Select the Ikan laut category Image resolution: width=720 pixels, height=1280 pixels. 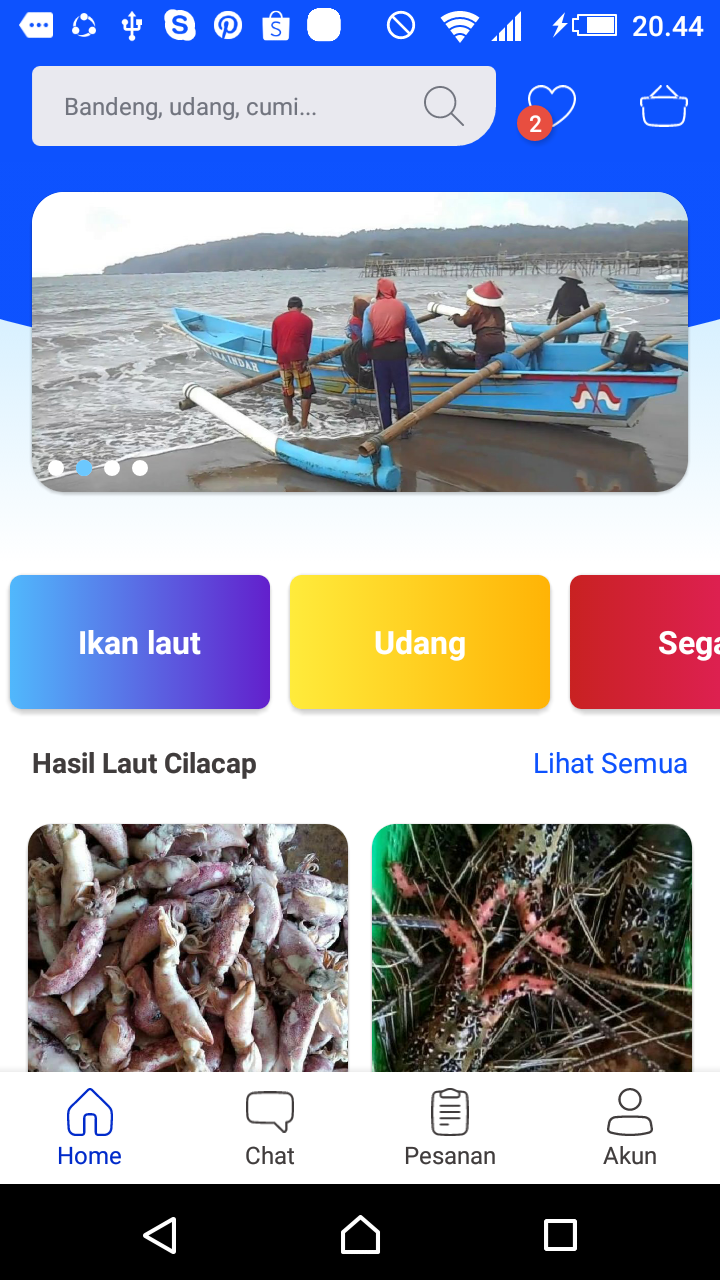[x=140, y=642]
